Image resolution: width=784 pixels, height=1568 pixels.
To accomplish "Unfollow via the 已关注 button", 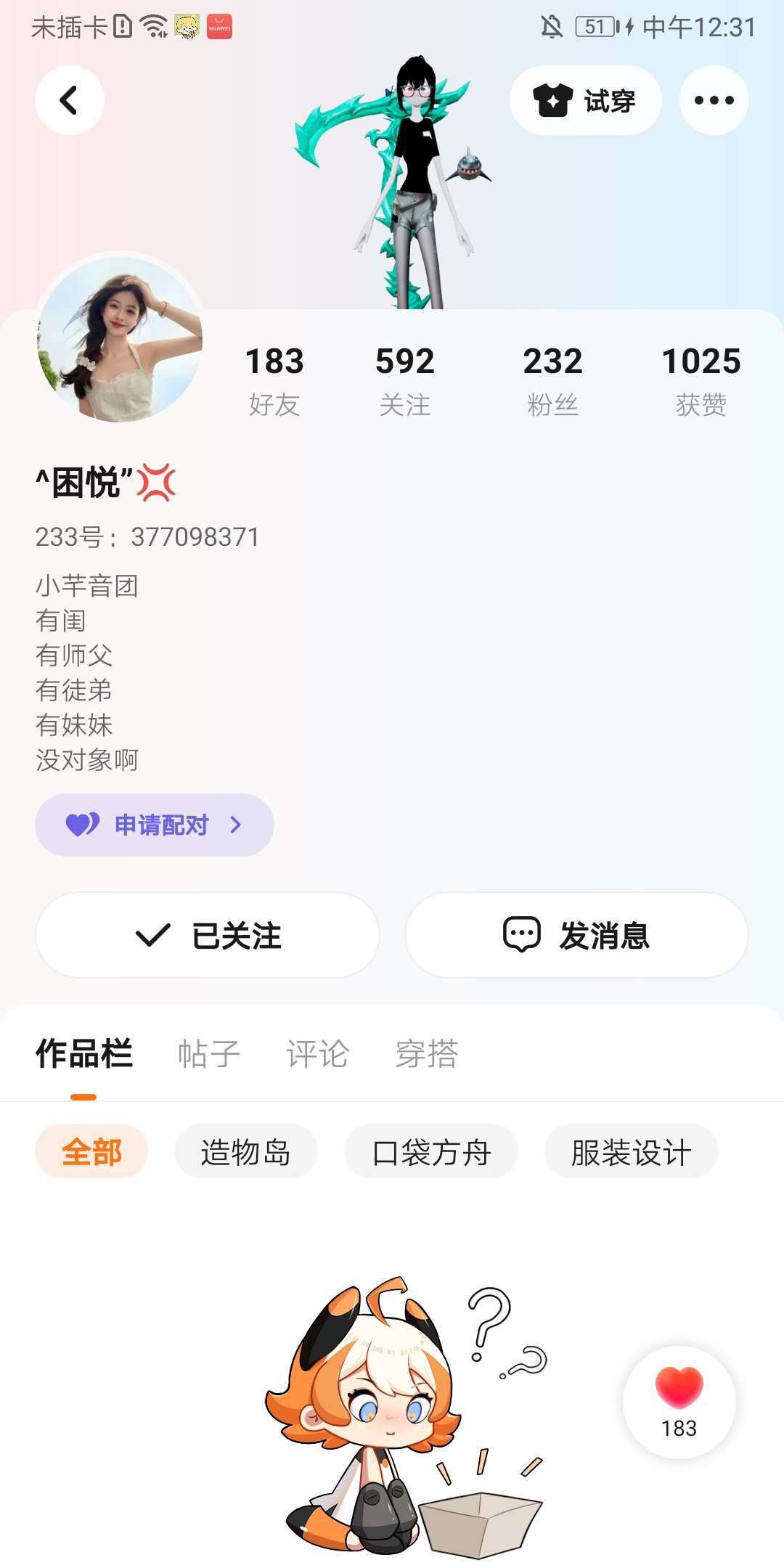I will (x=208, y=935).
